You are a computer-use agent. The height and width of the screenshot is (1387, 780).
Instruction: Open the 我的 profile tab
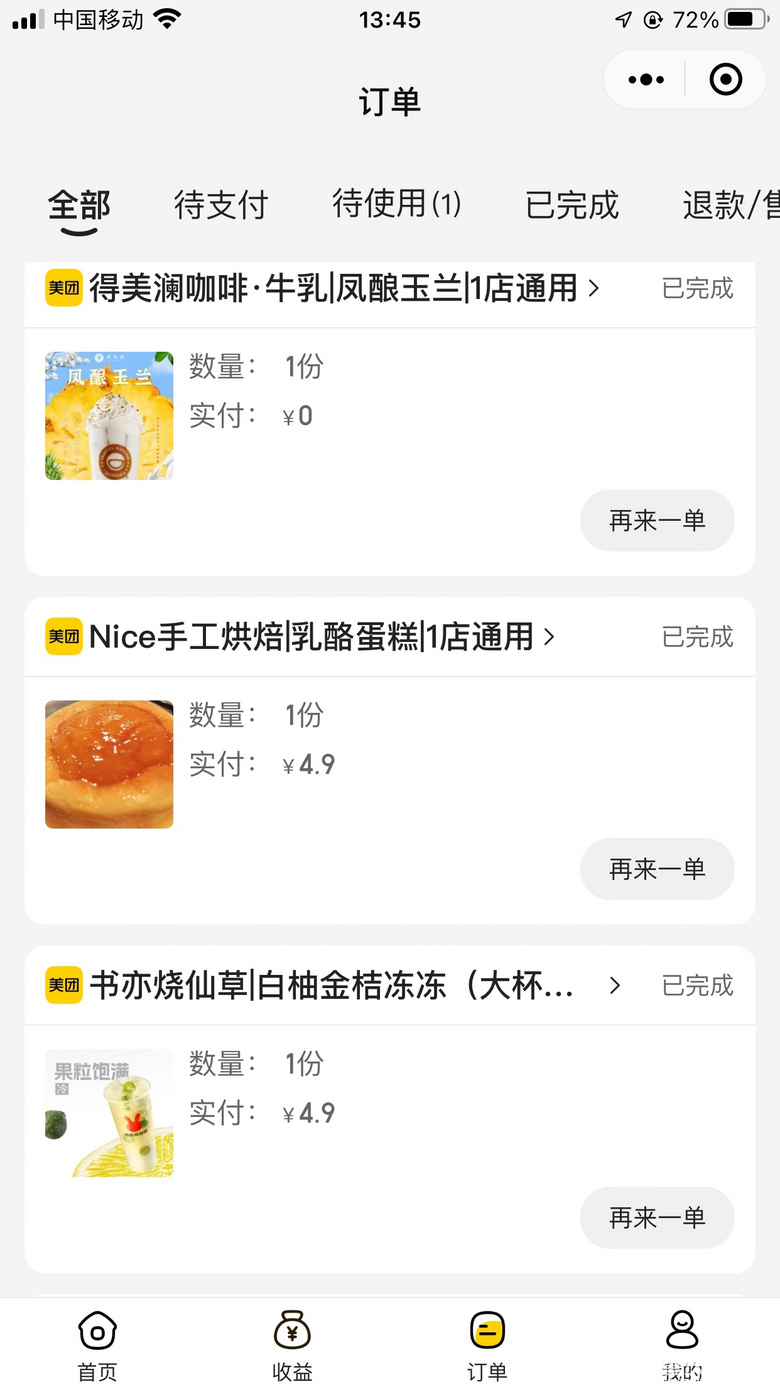coord(682,1345)
